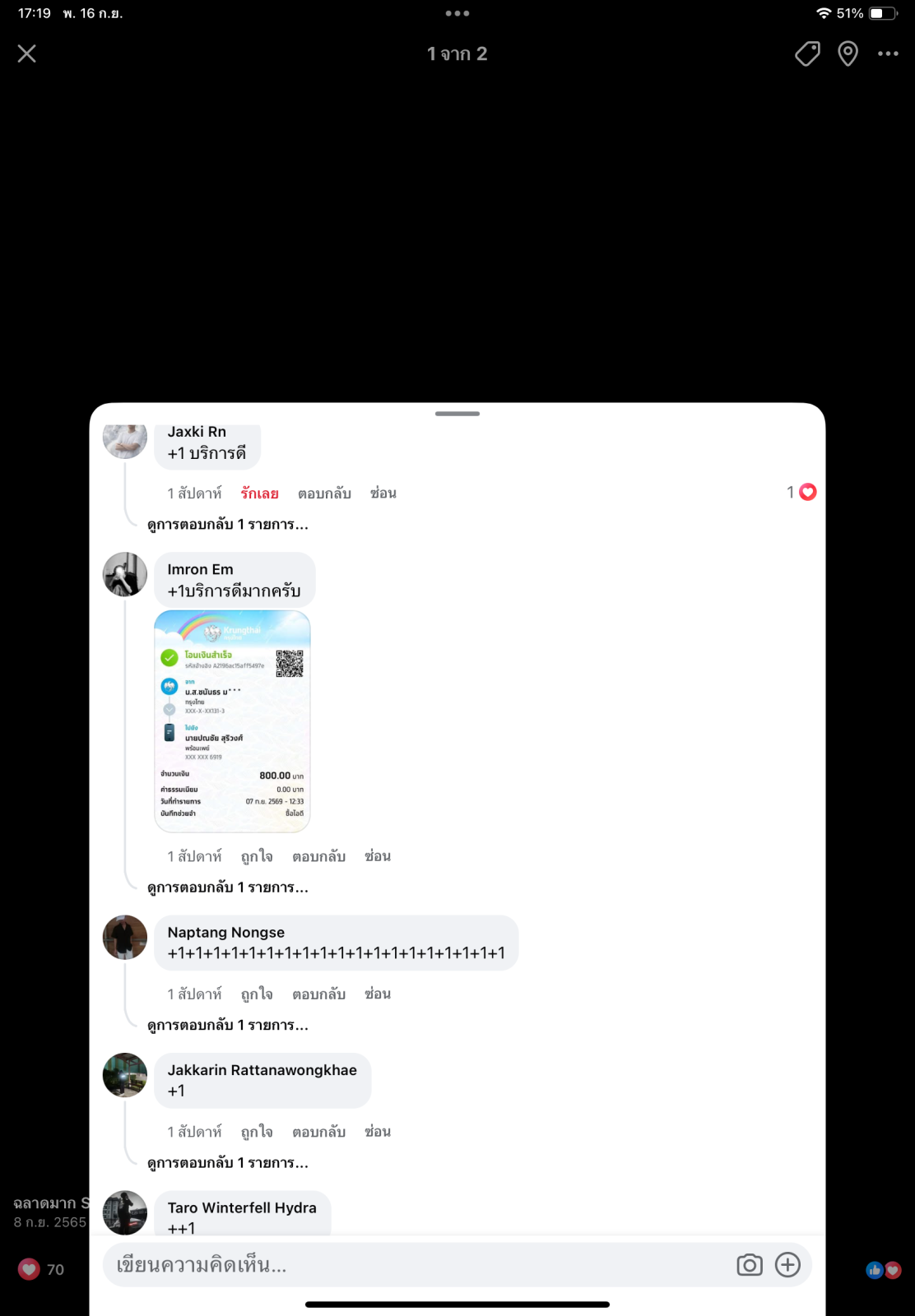Close the photo viewer with the X

tap(27, 53)
